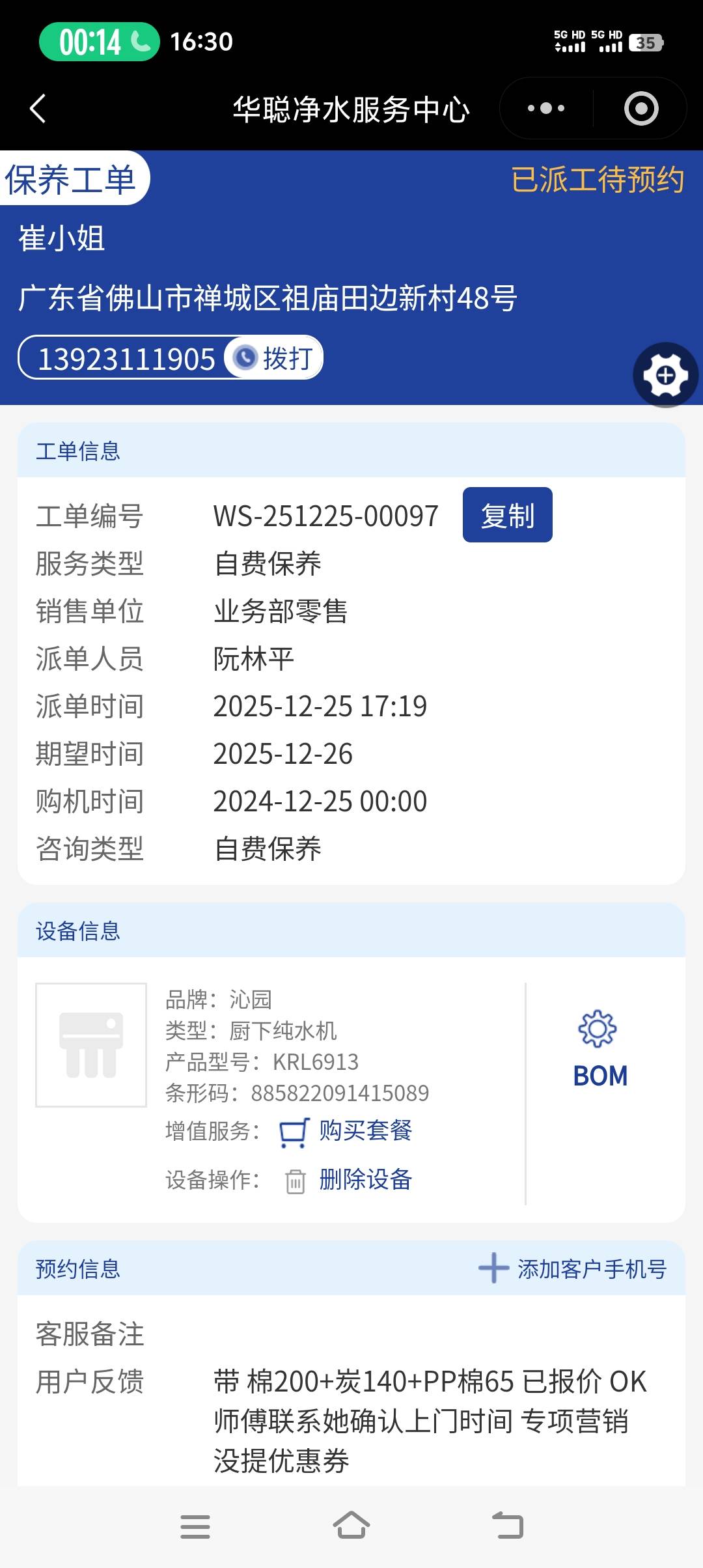Dial customer number 13923111905 via 拨打
The image size is (703, 1568).
274,358
